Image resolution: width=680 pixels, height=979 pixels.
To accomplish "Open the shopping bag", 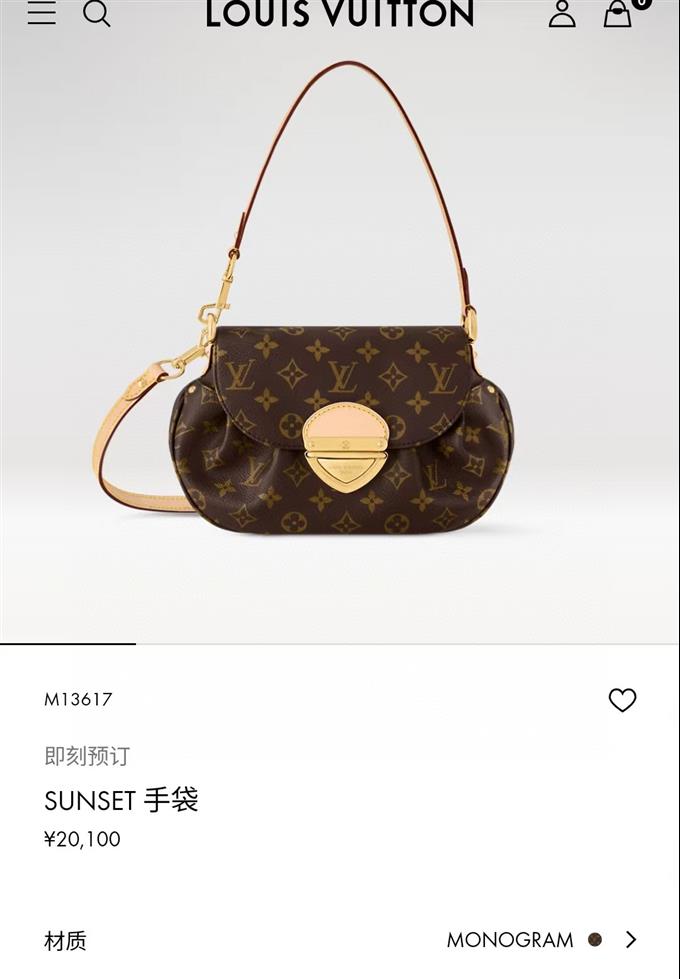I will coord(618,13).
